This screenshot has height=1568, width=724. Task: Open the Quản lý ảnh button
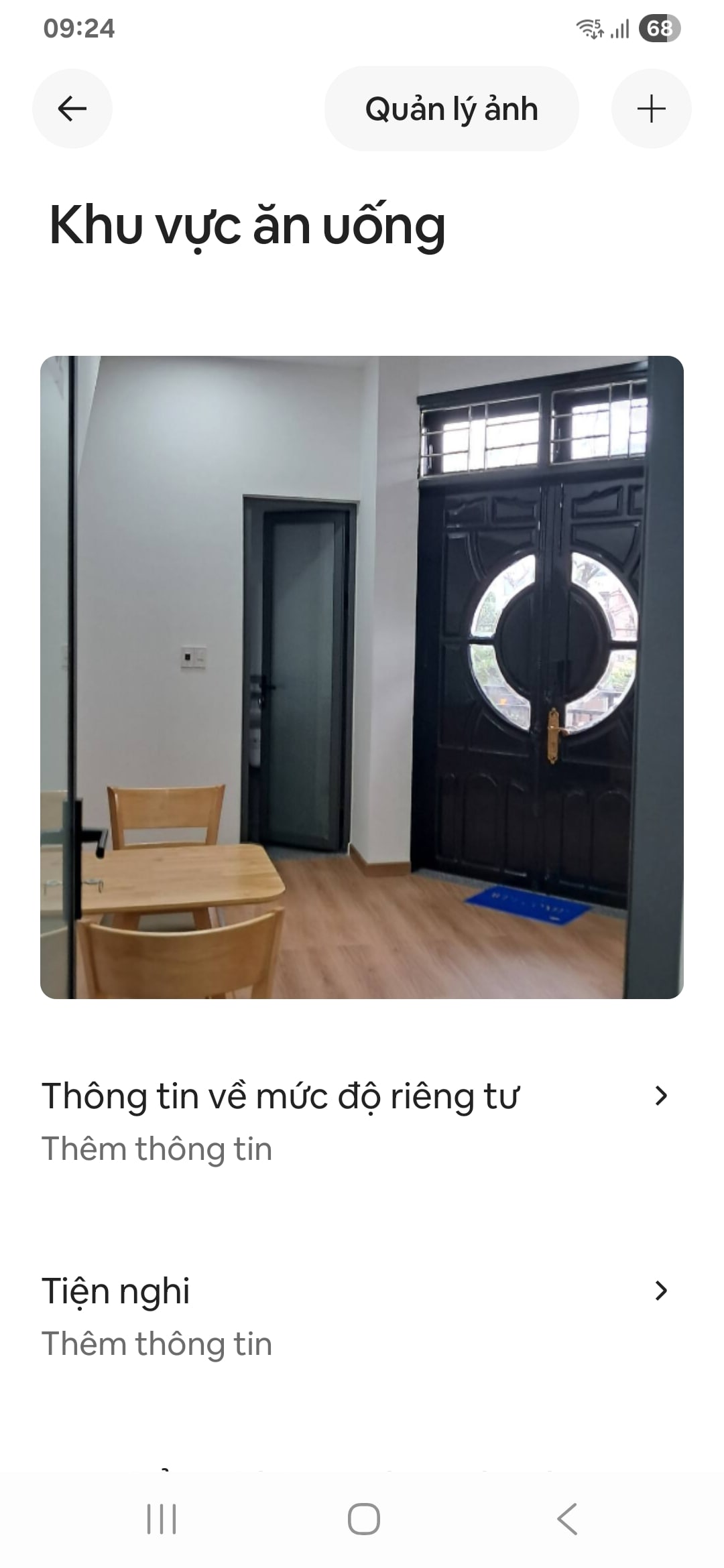451,109
